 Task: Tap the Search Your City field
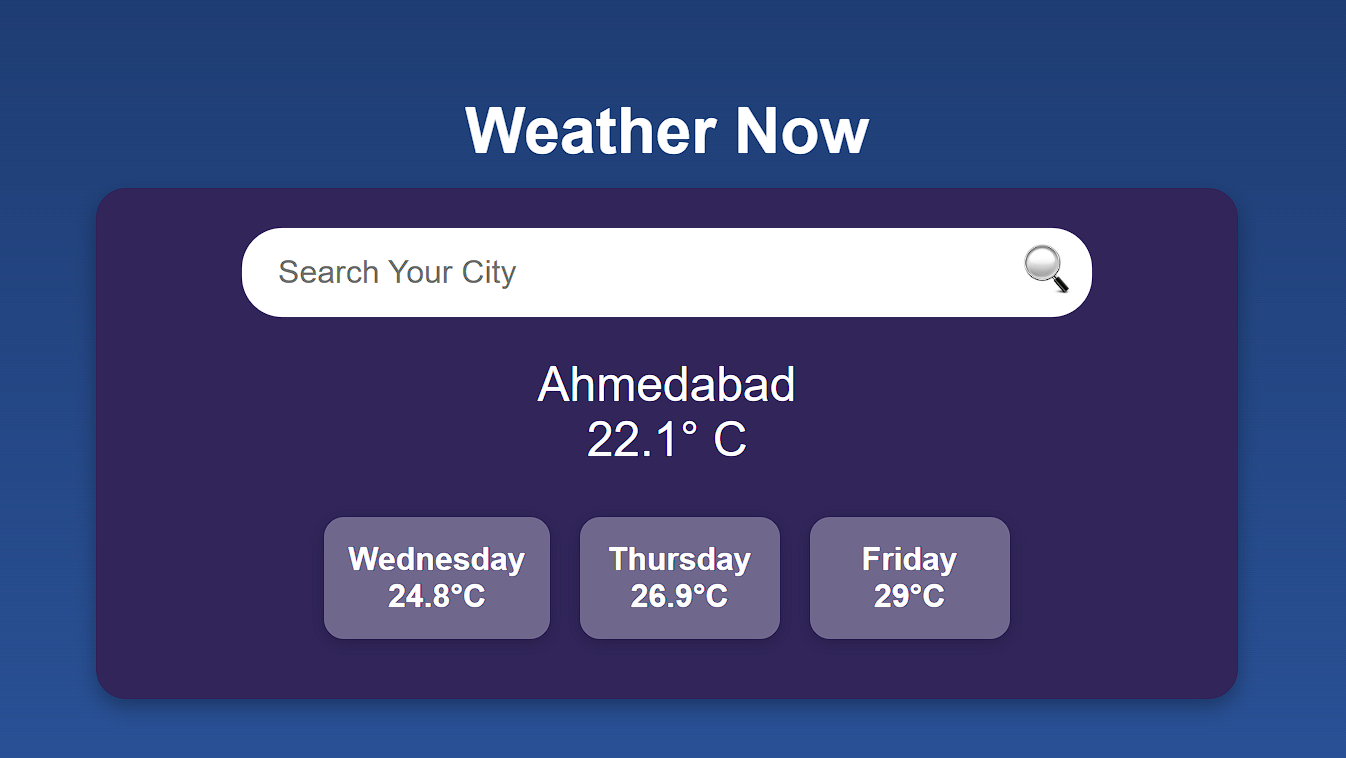(x=620, y=272)
